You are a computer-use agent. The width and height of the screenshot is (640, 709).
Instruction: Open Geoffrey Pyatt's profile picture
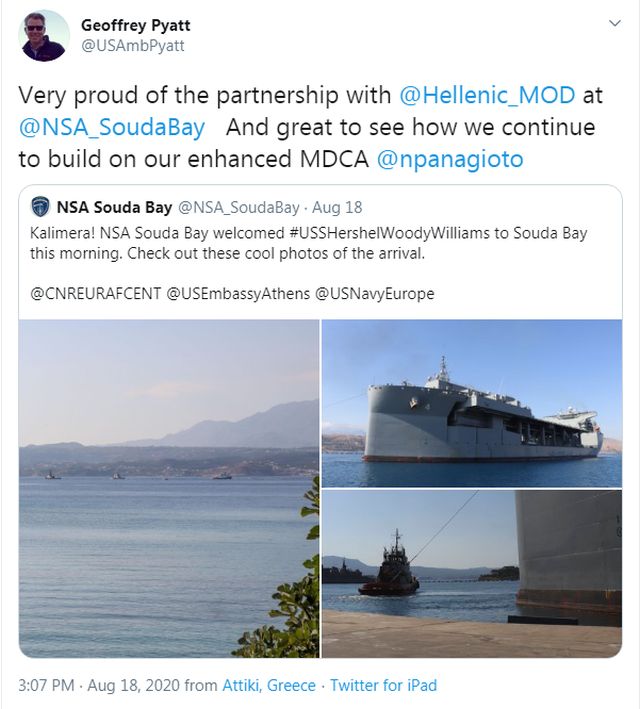pos(45,36)
